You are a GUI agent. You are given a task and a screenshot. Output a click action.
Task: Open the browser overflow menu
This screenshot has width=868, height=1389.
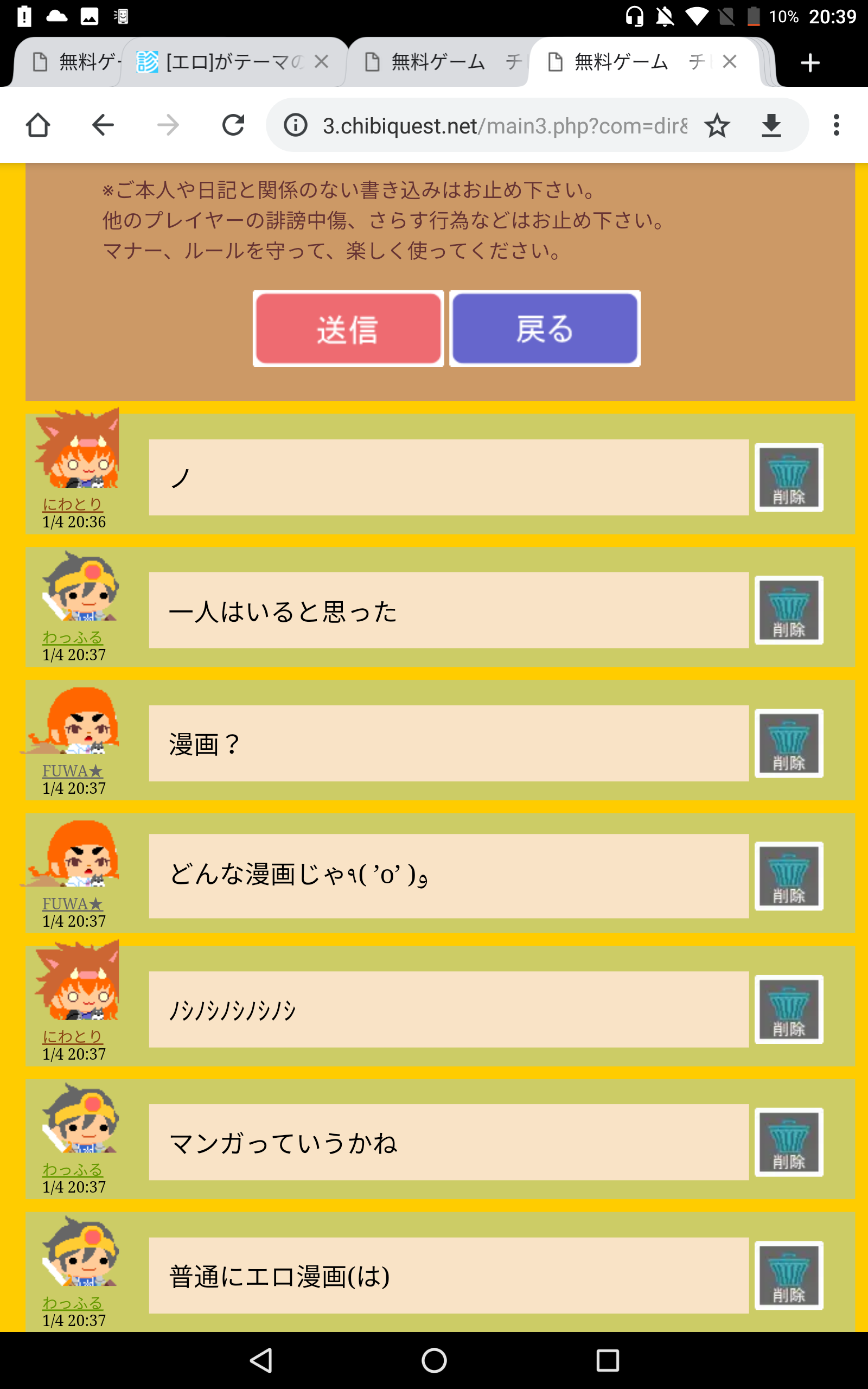click(x=836, y=125)
